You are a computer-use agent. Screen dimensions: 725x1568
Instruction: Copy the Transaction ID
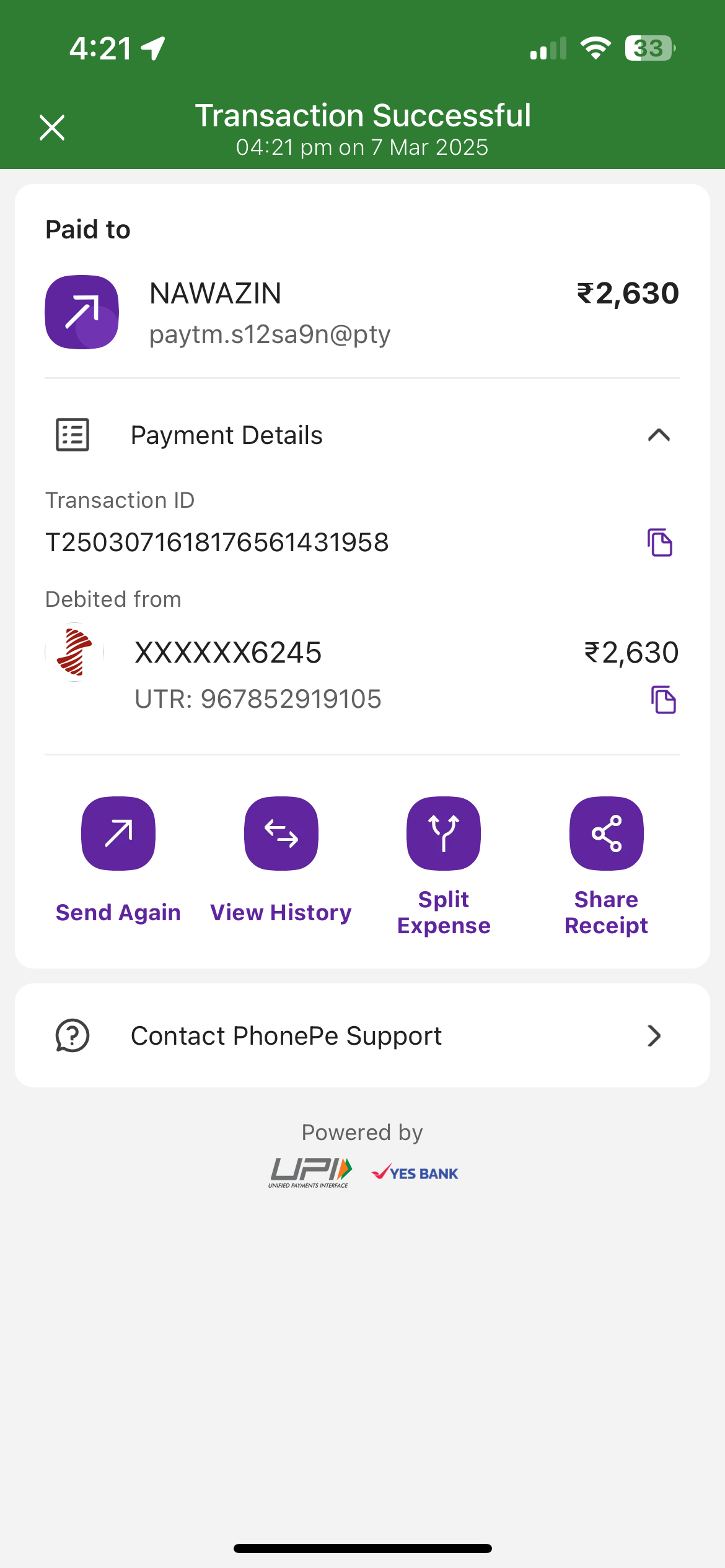pos(660,542)
